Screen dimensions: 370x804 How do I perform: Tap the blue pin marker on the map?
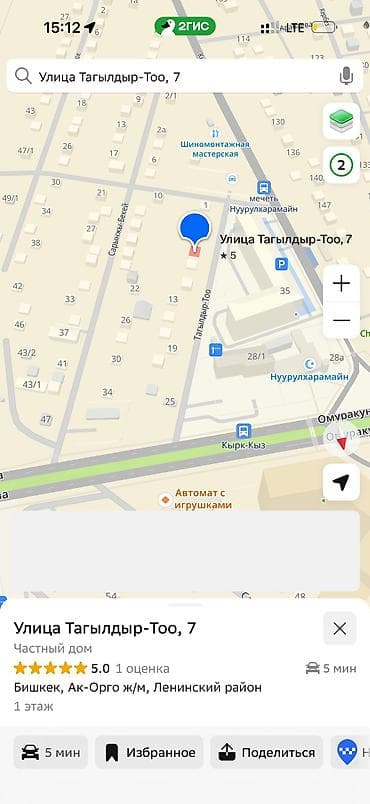click(194, 229)
